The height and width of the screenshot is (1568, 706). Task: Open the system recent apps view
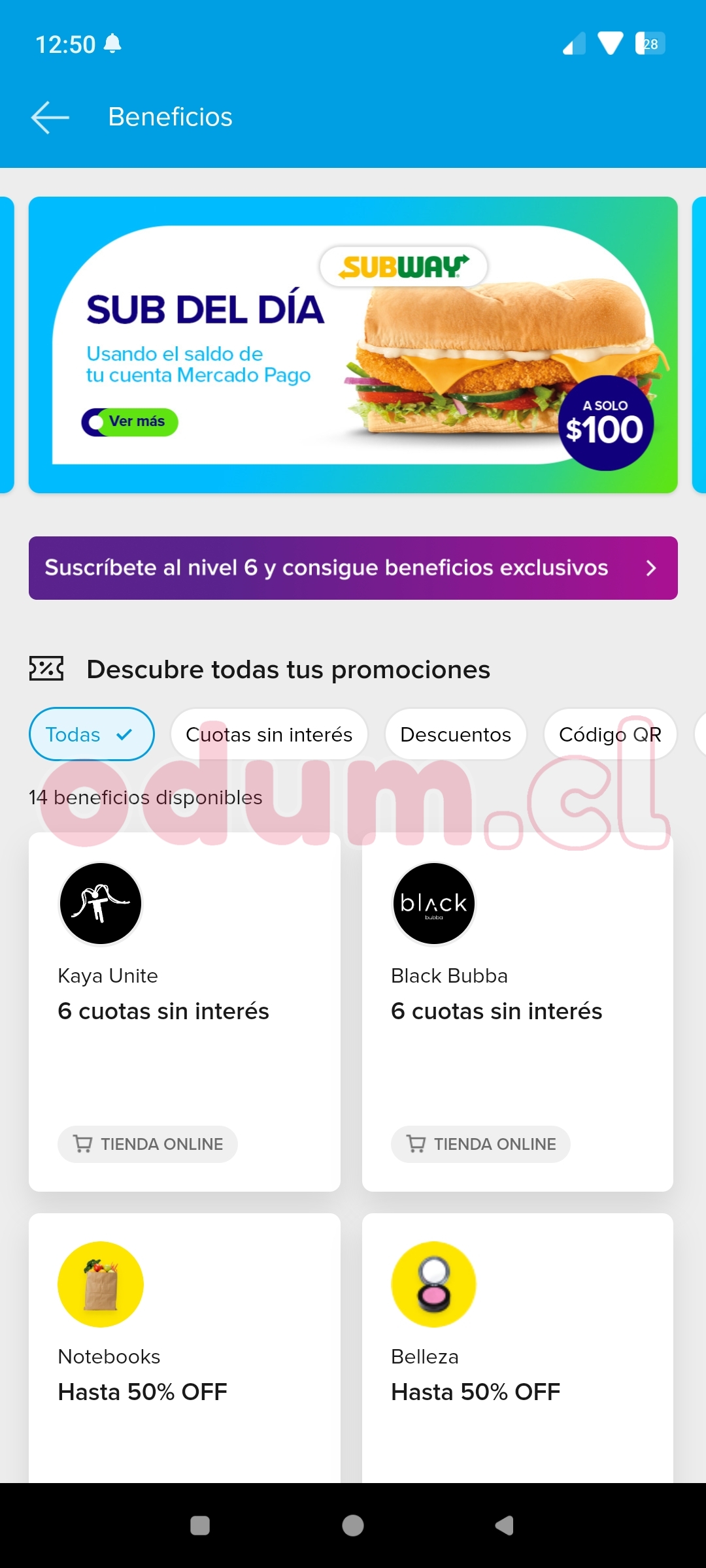click(200, 1526)
